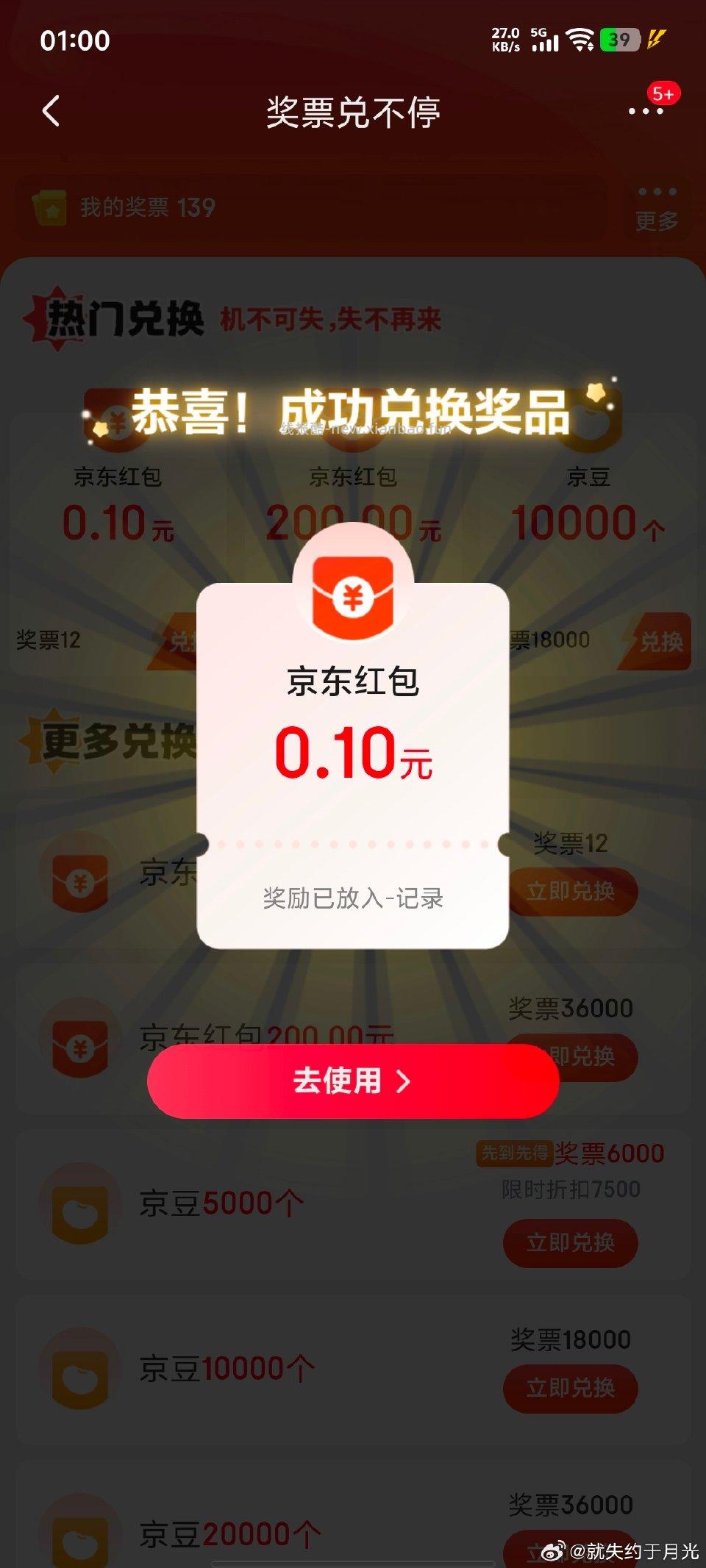Tap the chevron inside the 去使用 button
Image resolution: width=706 pixels, height=1568 pixels.
pos(401,1080)
